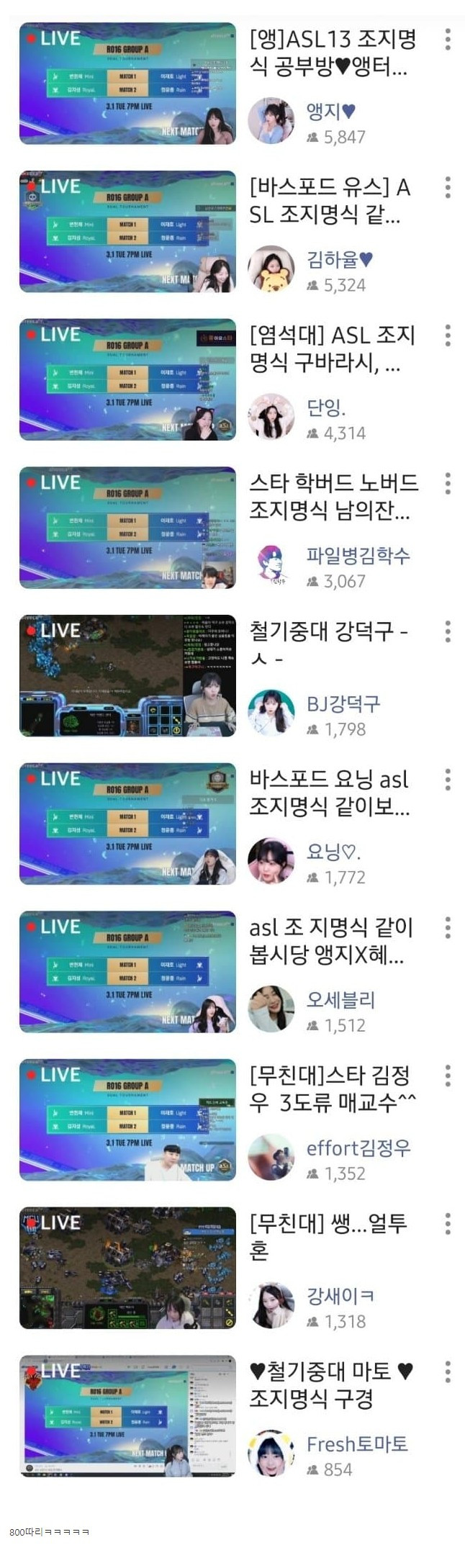Open more options for Fresh토마토's stream
This screenshot has height=1568, width=465.
coord(448,1371)
